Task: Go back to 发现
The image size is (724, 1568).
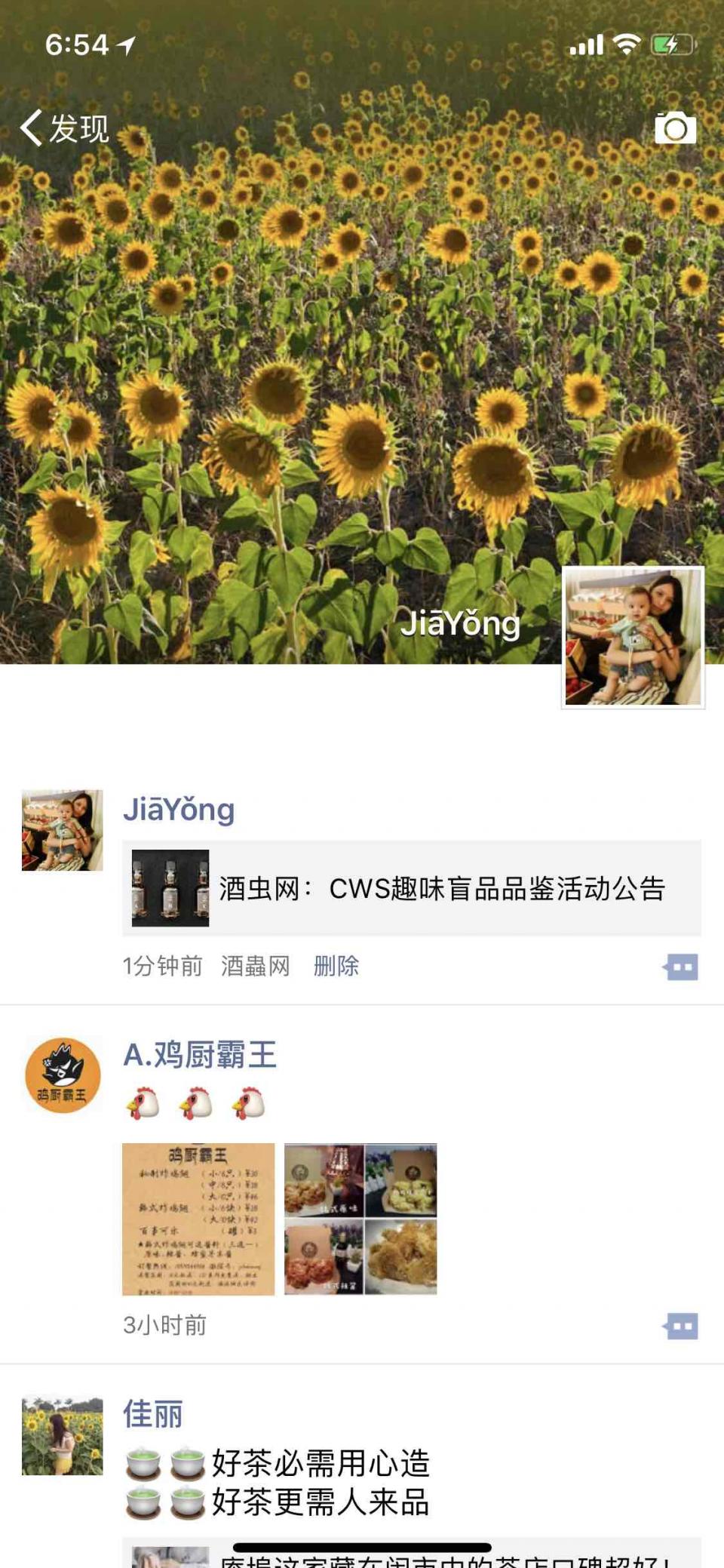Action: tap(64, 128)
